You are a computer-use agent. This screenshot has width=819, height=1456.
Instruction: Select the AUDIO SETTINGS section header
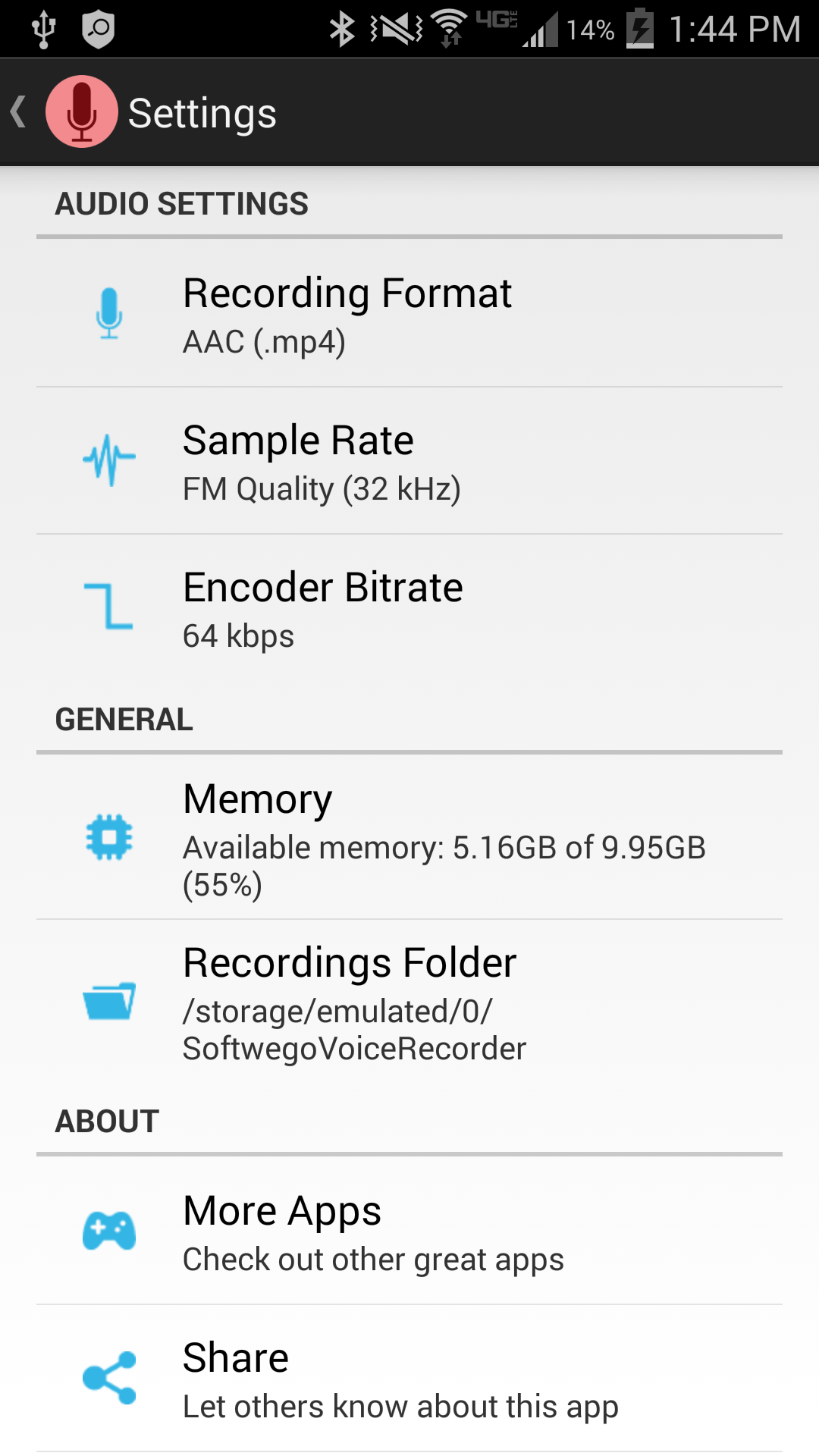181,203
